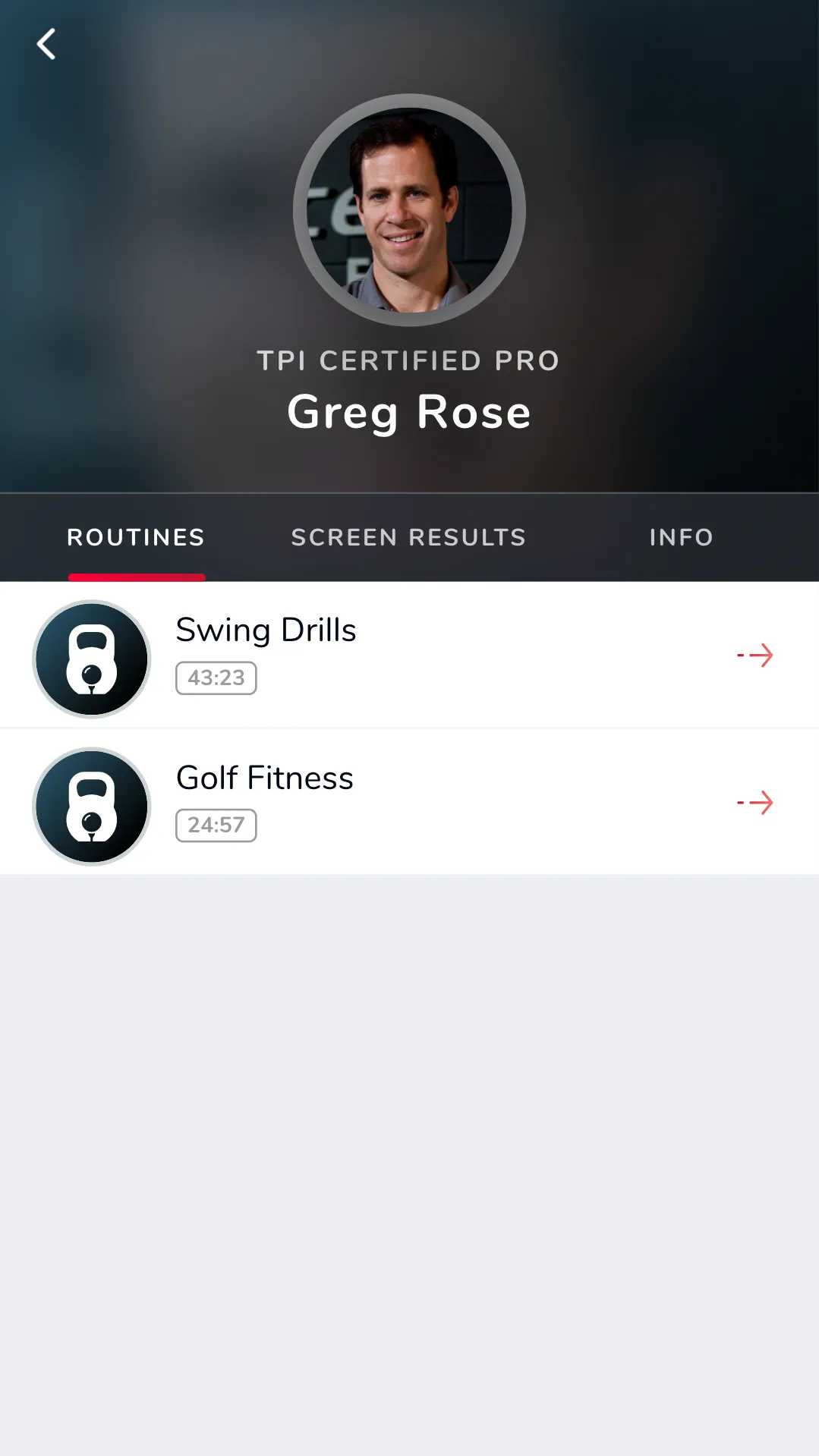Screen dimensions: 819x1456
Task: Open the Swing Drills routine
Action: [x=408, y=656]
